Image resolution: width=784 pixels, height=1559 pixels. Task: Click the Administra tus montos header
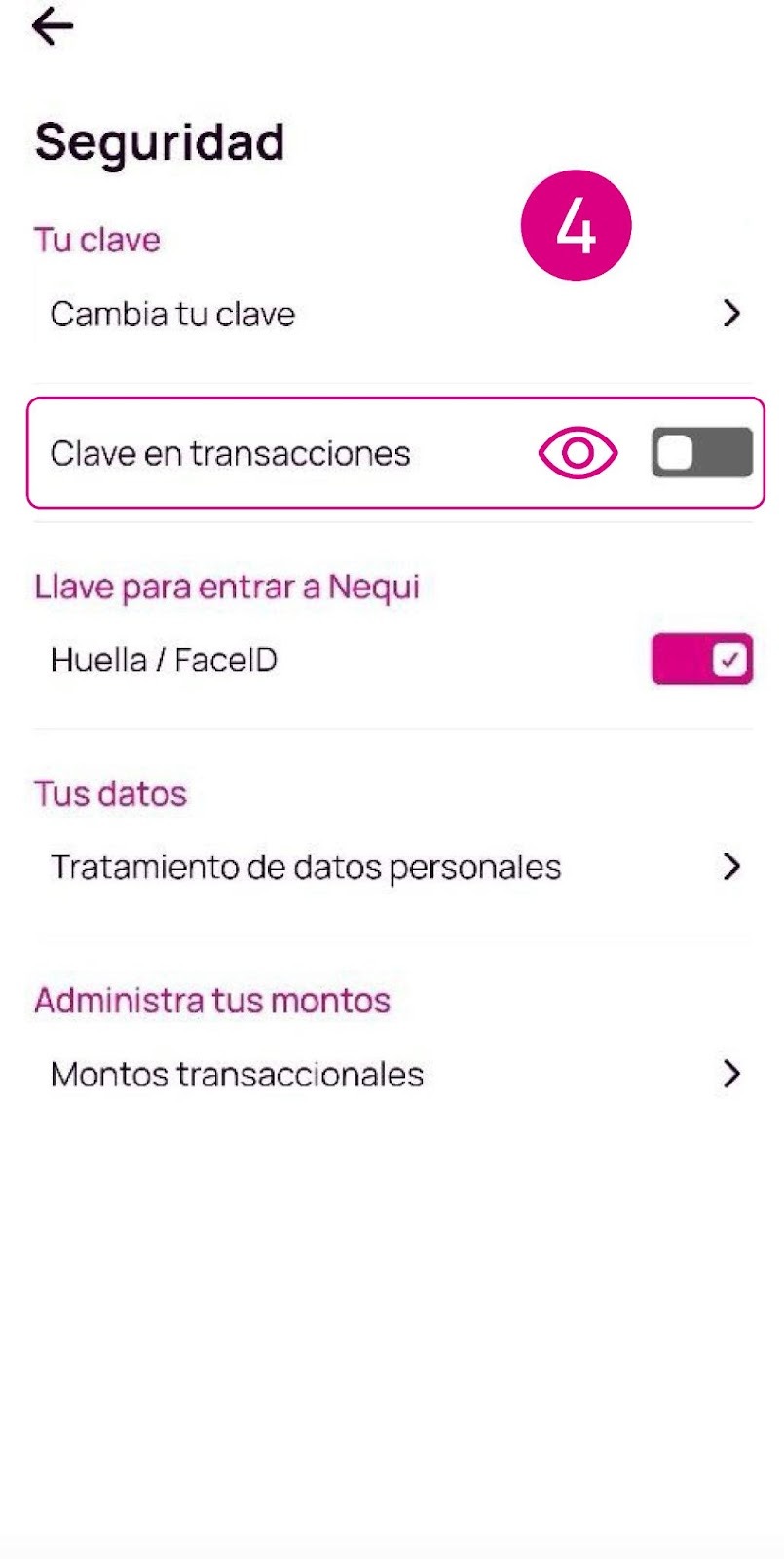pyautogui.click(x=212, y=1000)
